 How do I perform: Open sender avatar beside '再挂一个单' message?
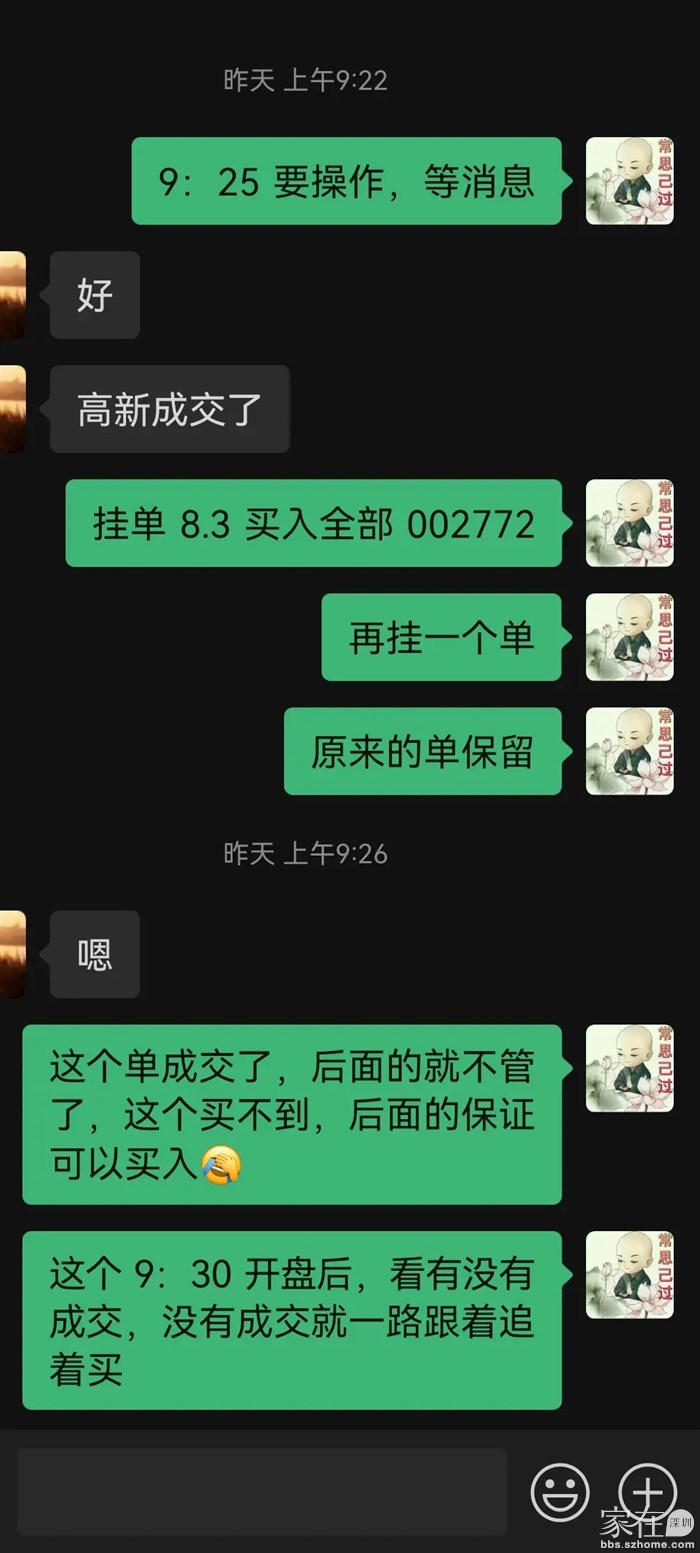tap(629, 637)
